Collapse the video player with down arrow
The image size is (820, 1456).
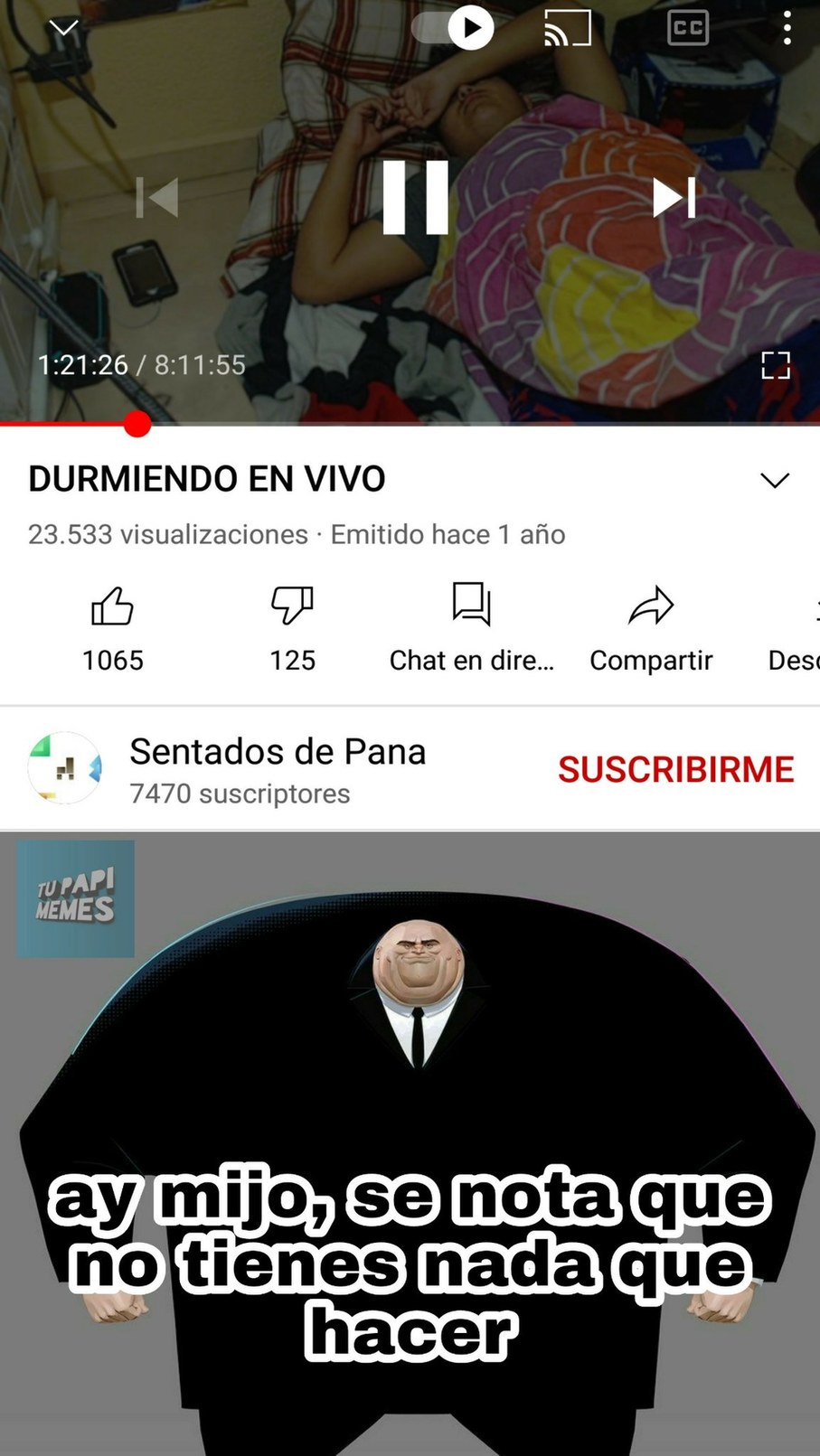pyautogui.click(x=61, y=27)
